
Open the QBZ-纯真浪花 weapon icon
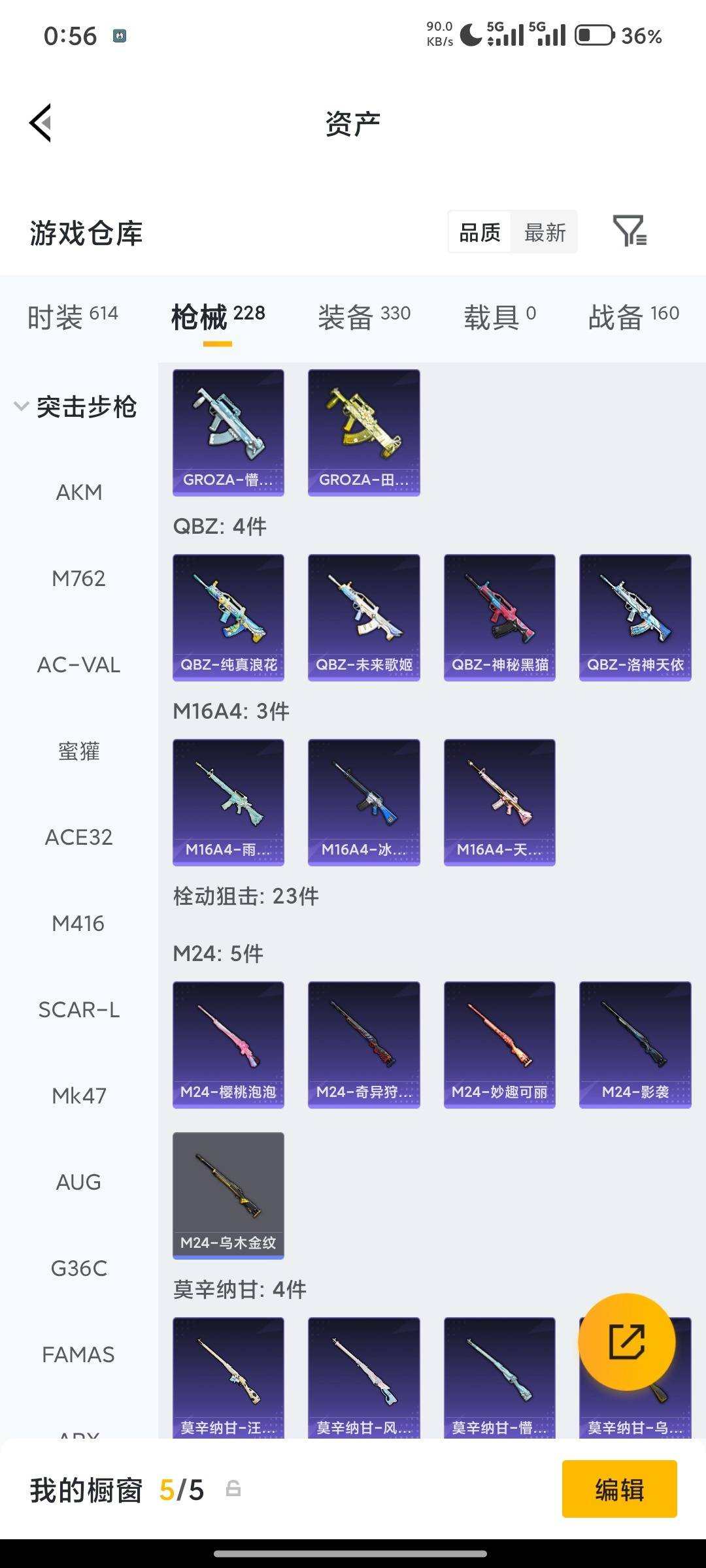[x=227, y=617]
